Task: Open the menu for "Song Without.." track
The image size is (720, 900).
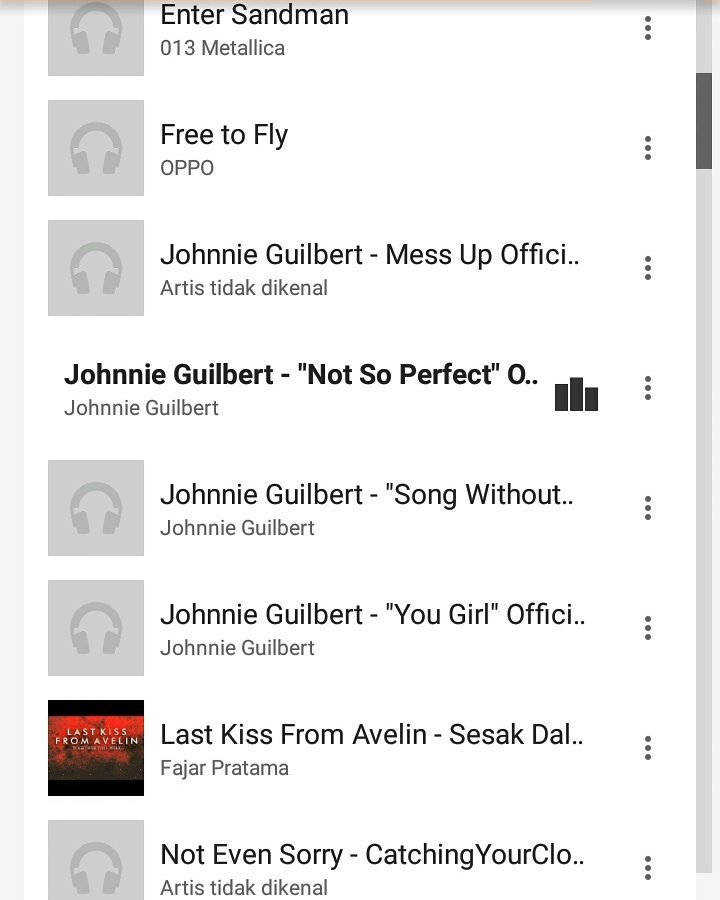Action: coord(648,508)
